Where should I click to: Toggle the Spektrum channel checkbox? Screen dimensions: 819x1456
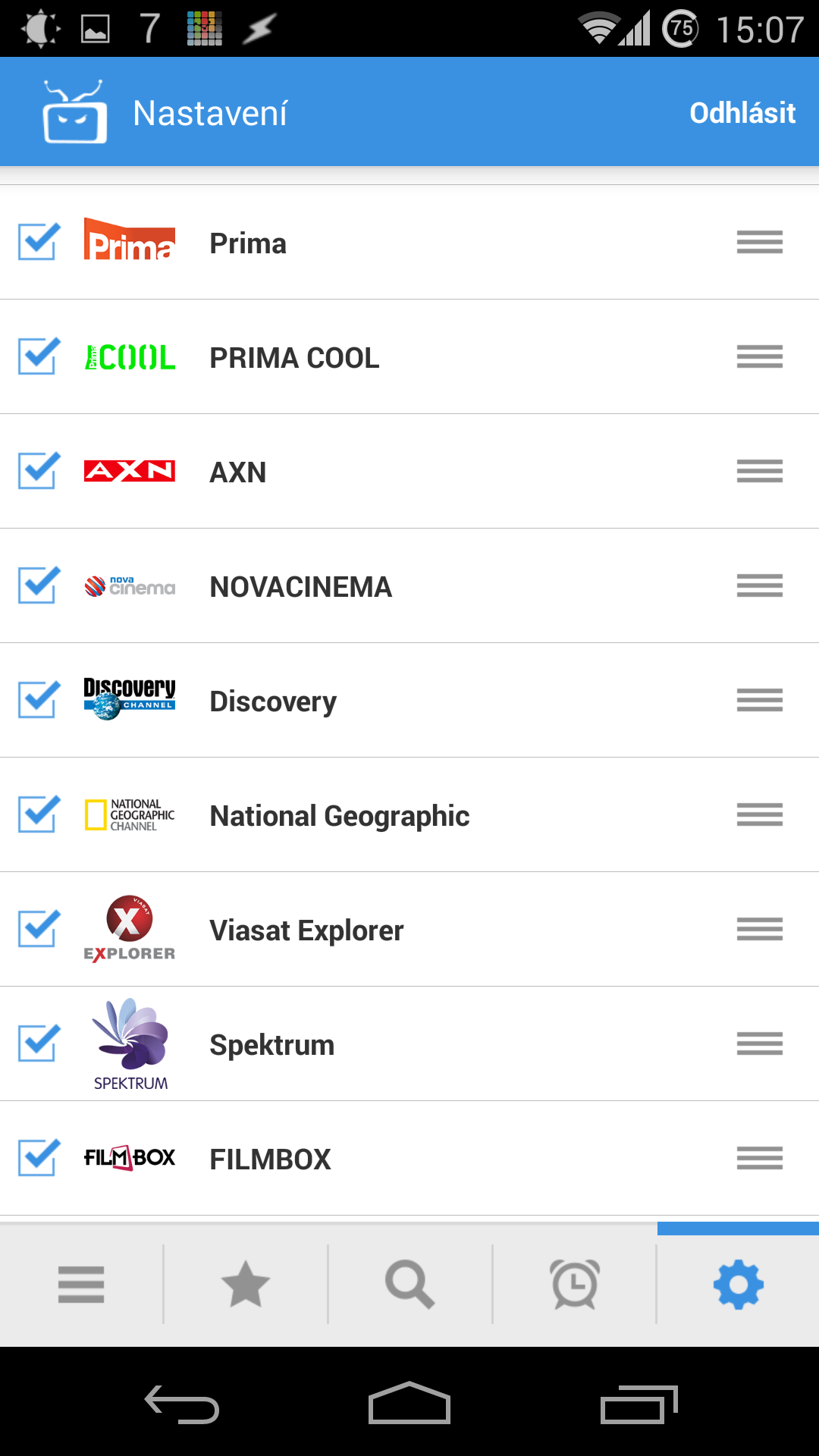[39, 1043]
